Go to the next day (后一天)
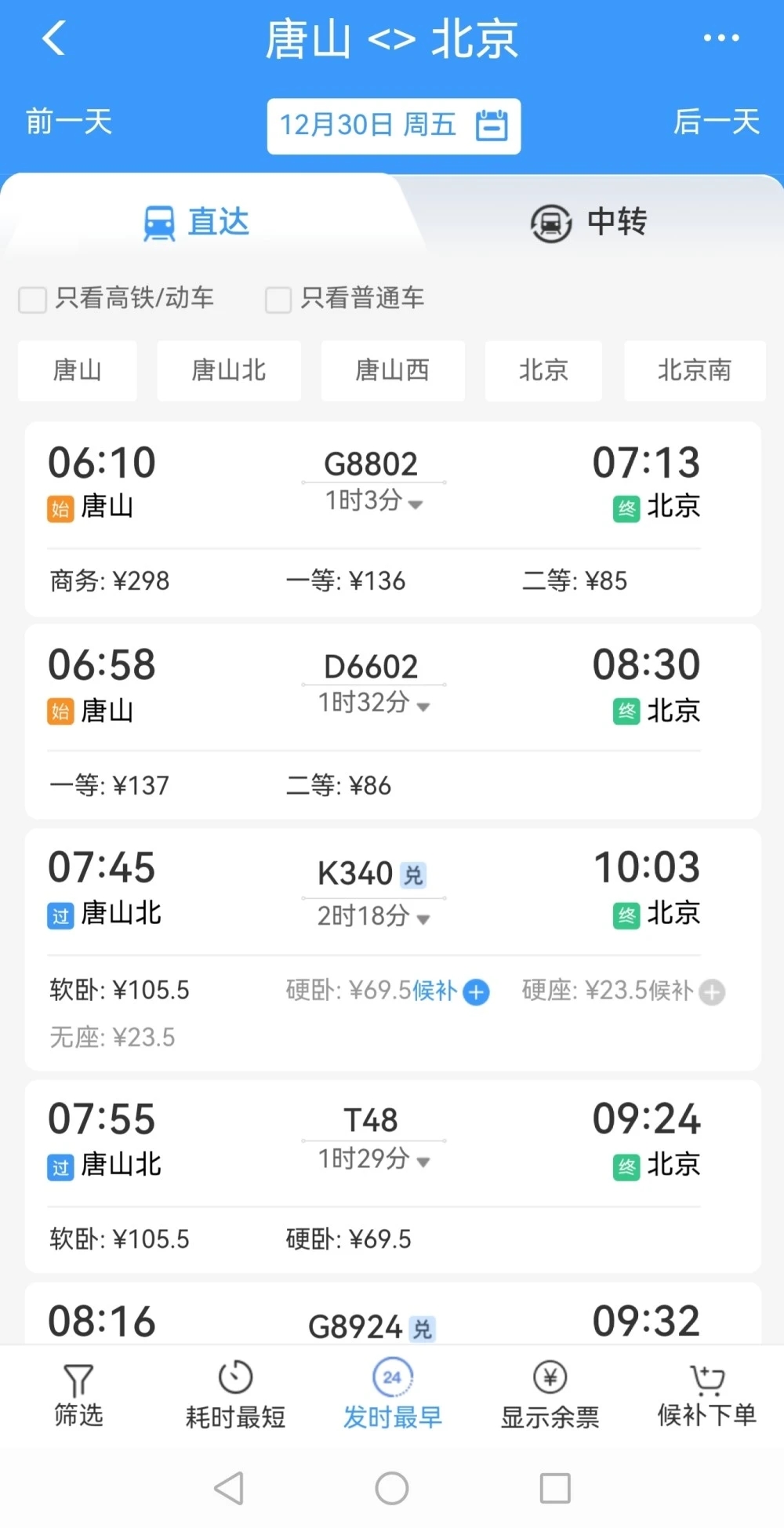784x1528 pixels. [x=716, y=122]
